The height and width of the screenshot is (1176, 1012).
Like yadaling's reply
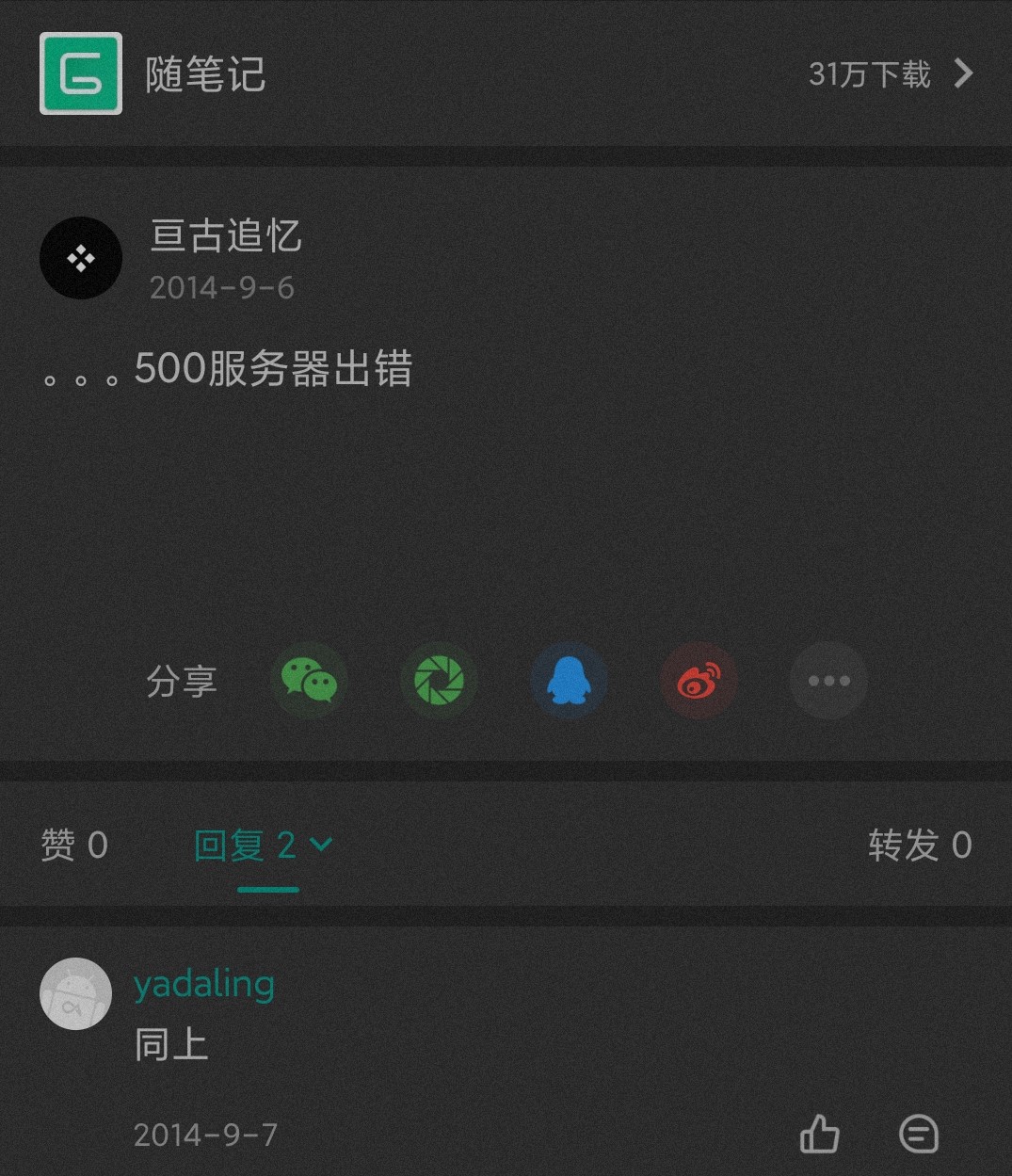coord(819,1134)
